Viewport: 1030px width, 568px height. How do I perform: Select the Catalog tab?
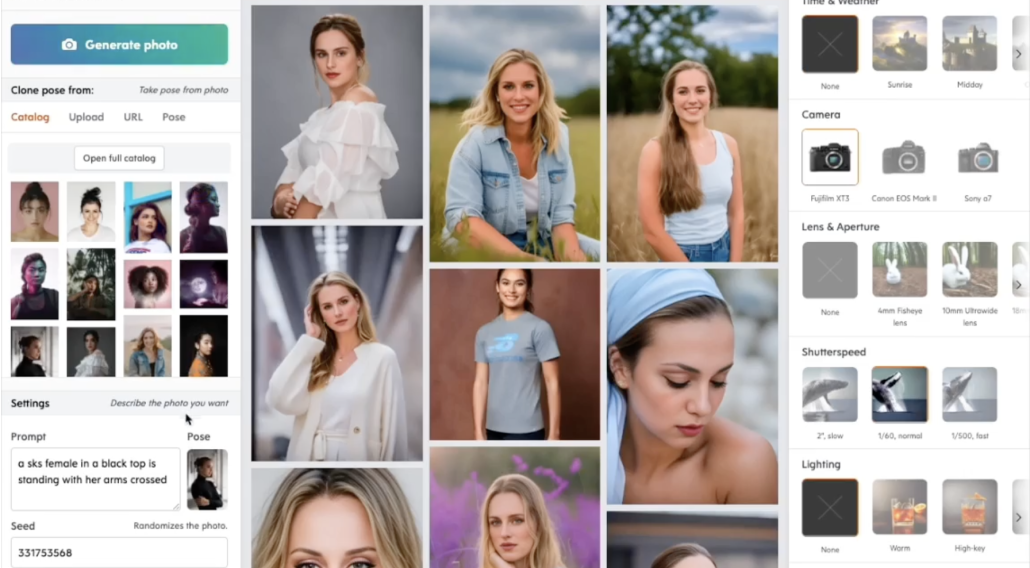30,117
